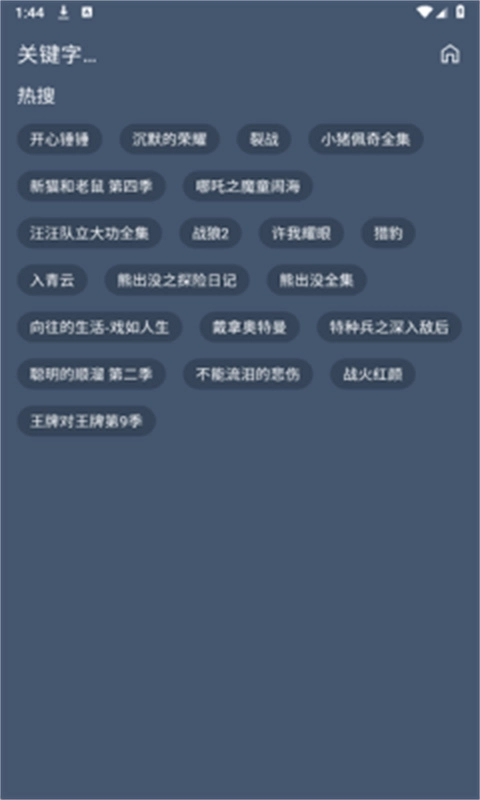This screenshot has width=480, height=800.
Task: Choose 特种兵之深入敌后
Action: coord(389,327)
